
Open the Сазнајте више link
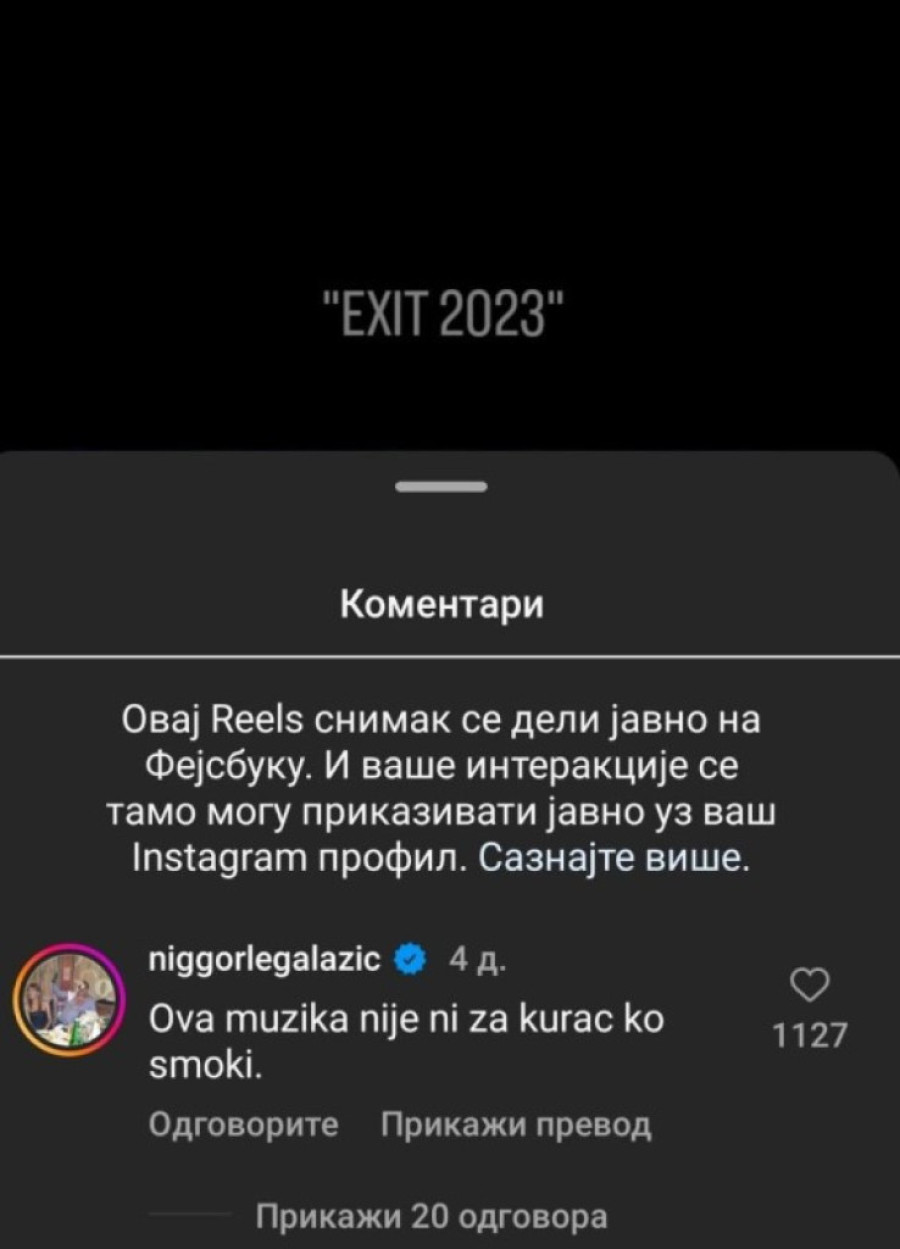tap(614, 859)
